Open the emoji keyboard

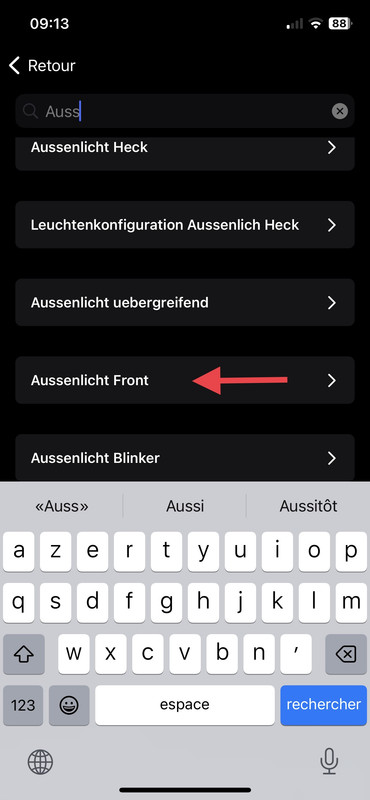(x=69, y=705)
